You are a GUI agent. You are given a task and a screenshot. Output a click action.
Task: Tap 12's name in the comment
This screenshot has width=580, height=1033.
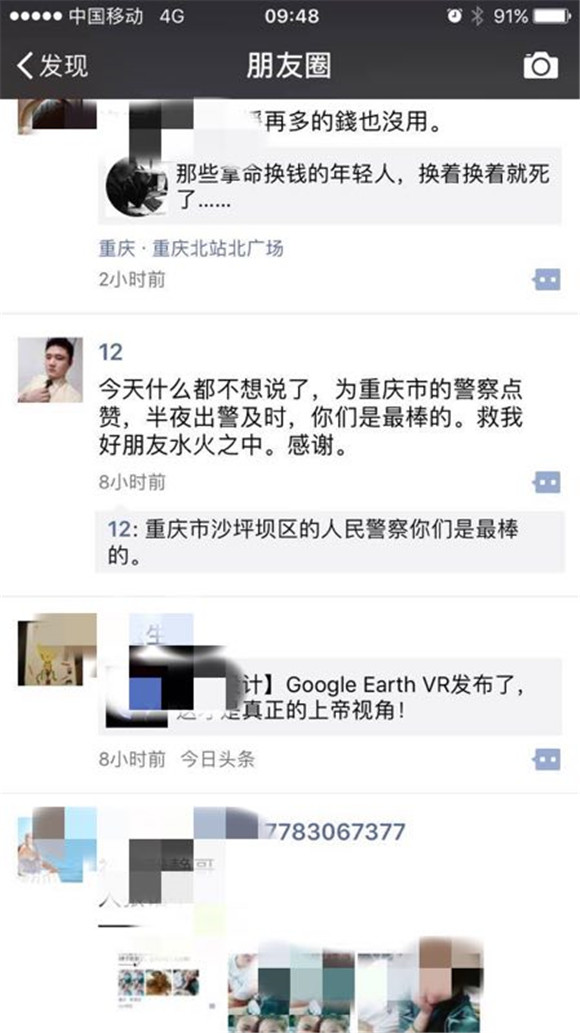(x=119, y=530)
